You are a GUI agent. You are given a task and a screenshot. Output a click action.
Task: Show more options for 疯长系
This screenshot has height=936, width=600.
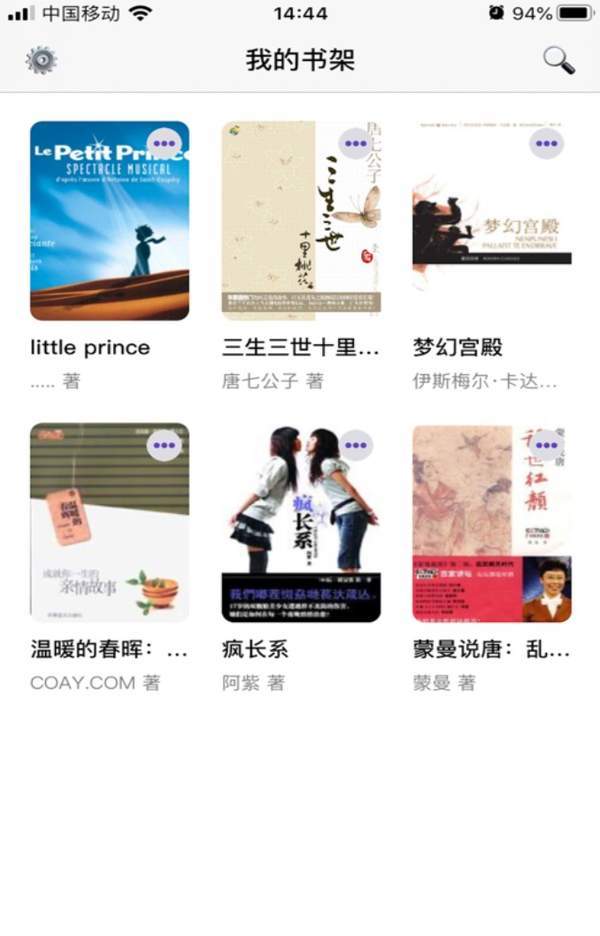tap(355, 444)
